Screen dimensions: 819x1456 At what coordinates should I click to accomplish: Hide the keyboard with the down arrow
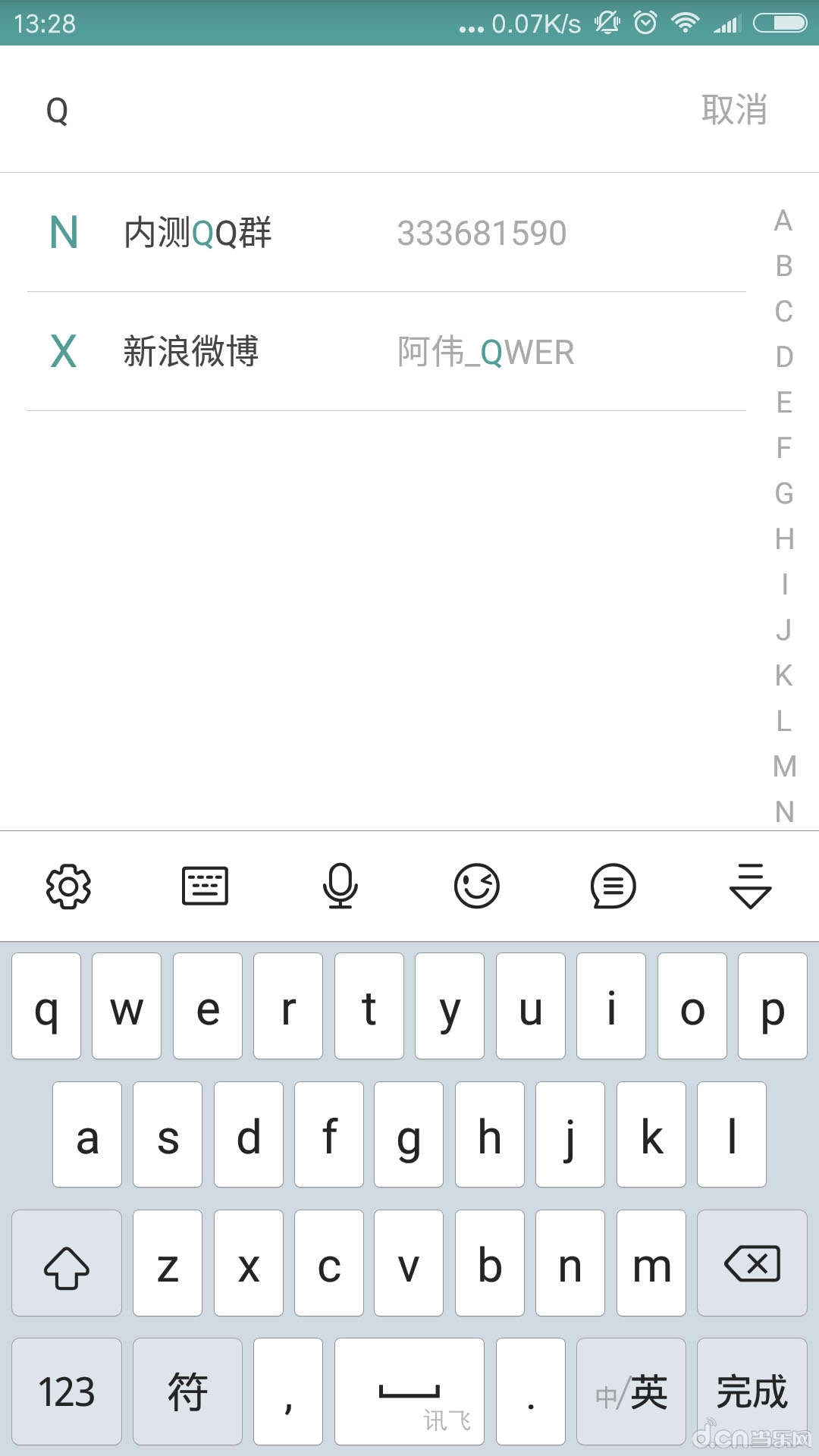(750, 886)
